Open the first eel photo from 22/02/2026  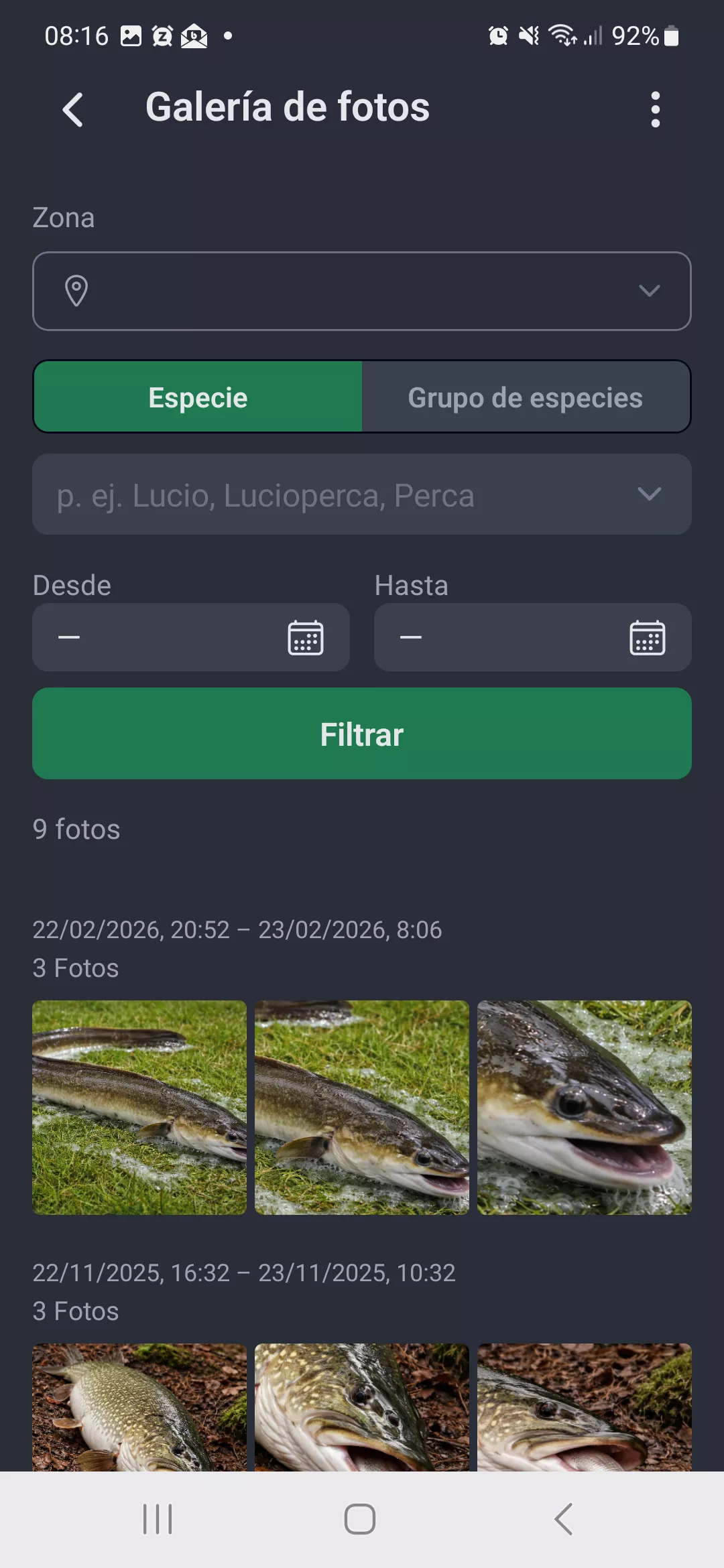tap(139, 1107)
